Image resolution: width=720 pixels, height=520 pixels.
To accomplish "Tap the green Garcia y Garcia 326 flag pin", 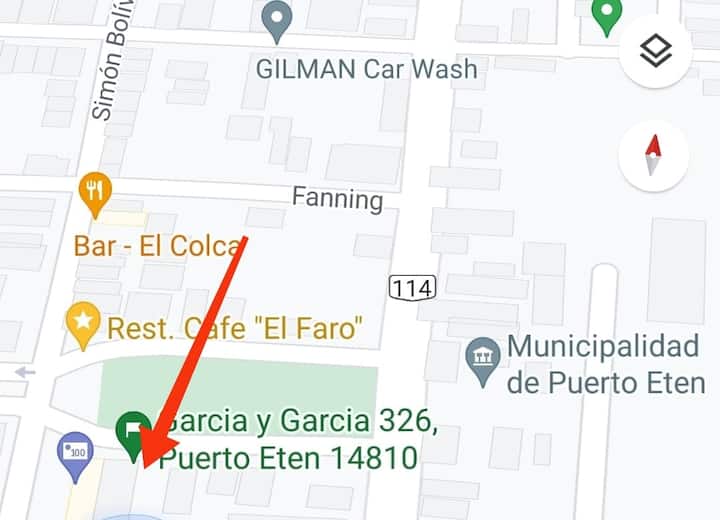I will pos(133,433).
